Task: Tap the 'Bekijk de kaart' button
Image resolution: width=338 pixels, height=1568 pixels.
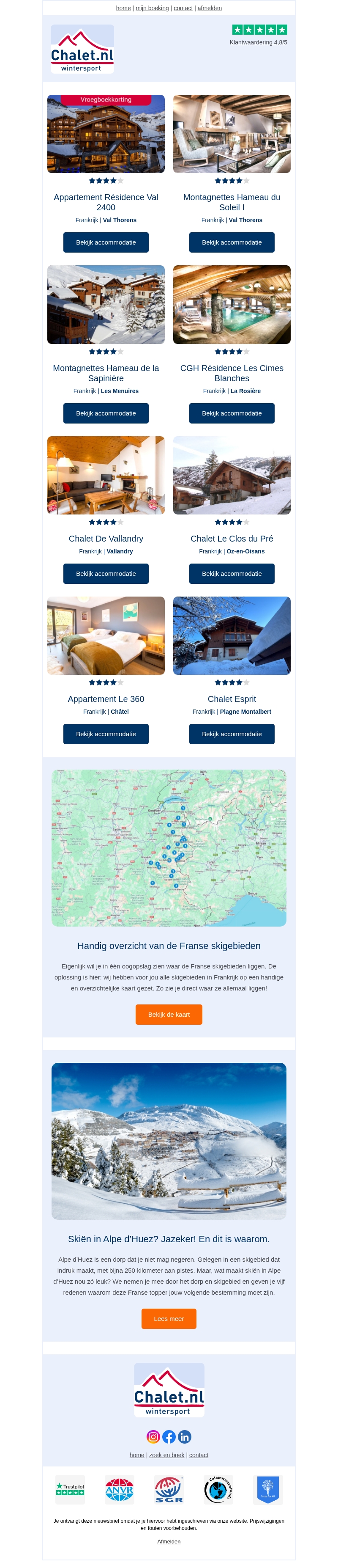Action: pos(169,1015)
